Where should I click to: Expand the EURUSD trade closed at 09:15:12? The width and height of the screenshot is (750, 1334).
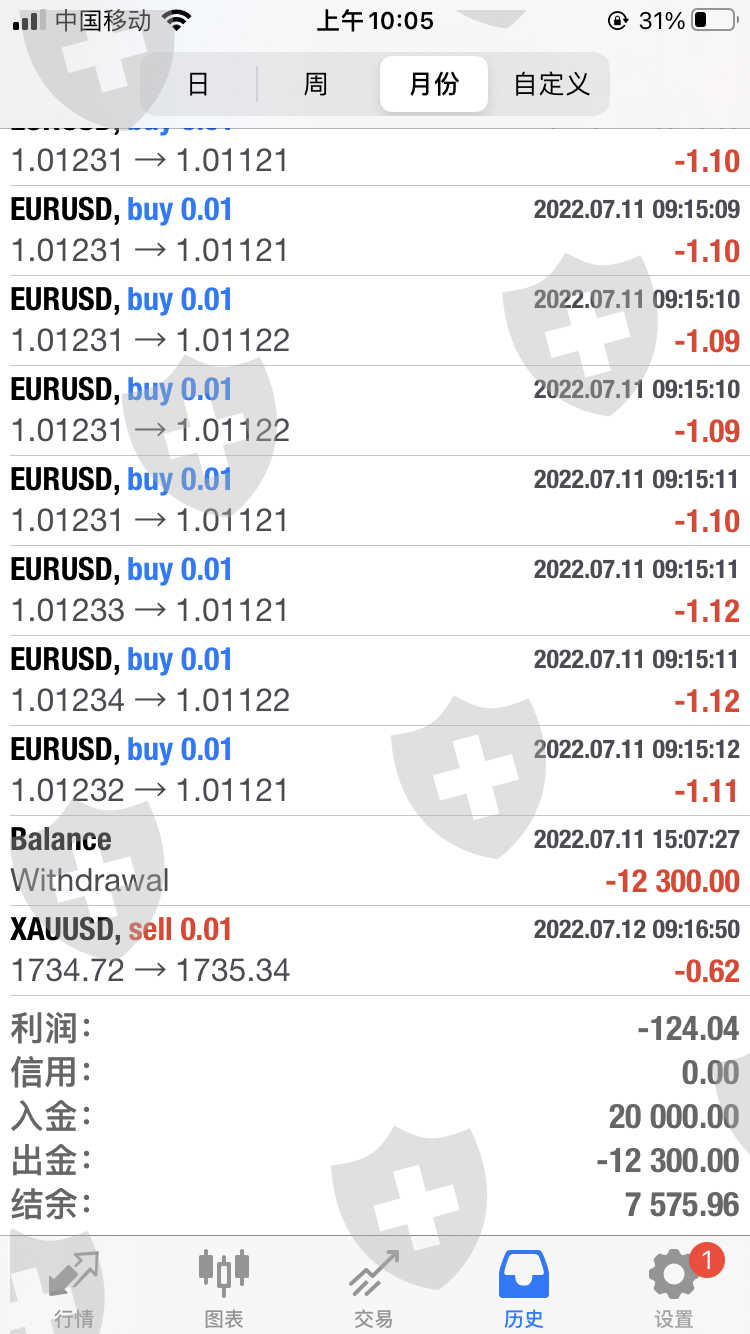[375, 770]
